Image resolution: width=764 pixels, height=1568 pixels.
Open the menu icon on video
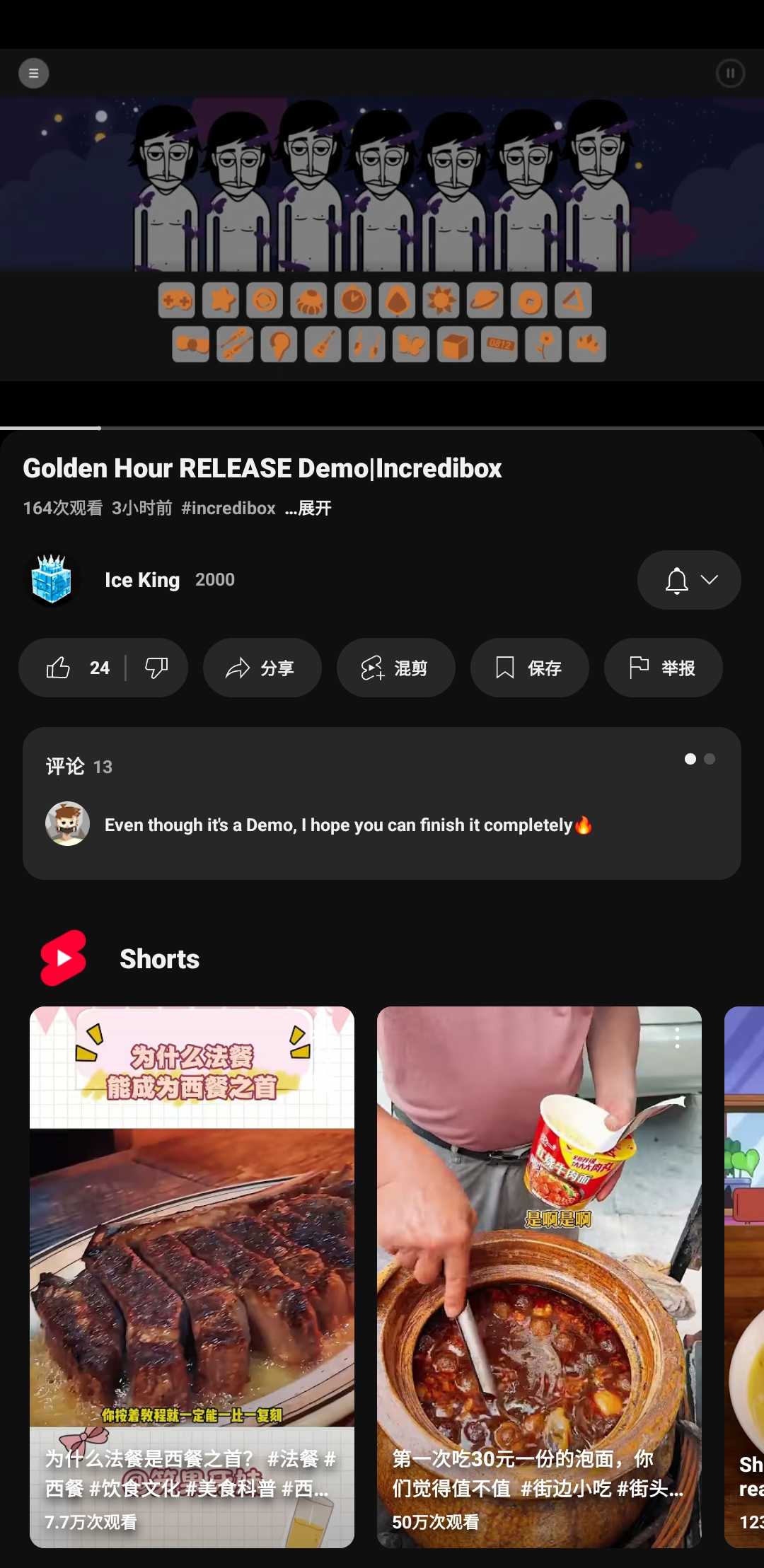click(33, 73)
